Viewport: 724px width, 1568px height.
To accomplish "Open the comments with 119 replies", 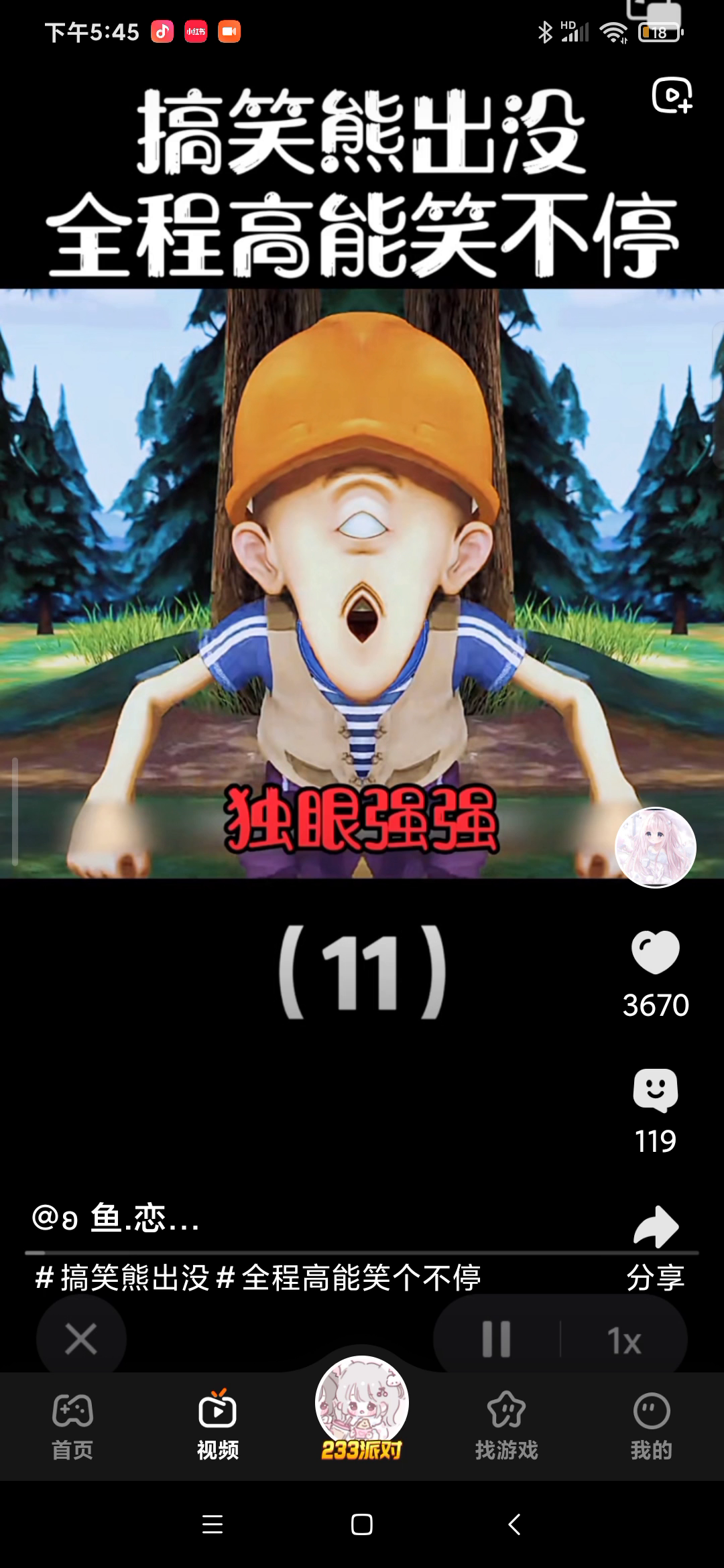I will point(655,1090).
